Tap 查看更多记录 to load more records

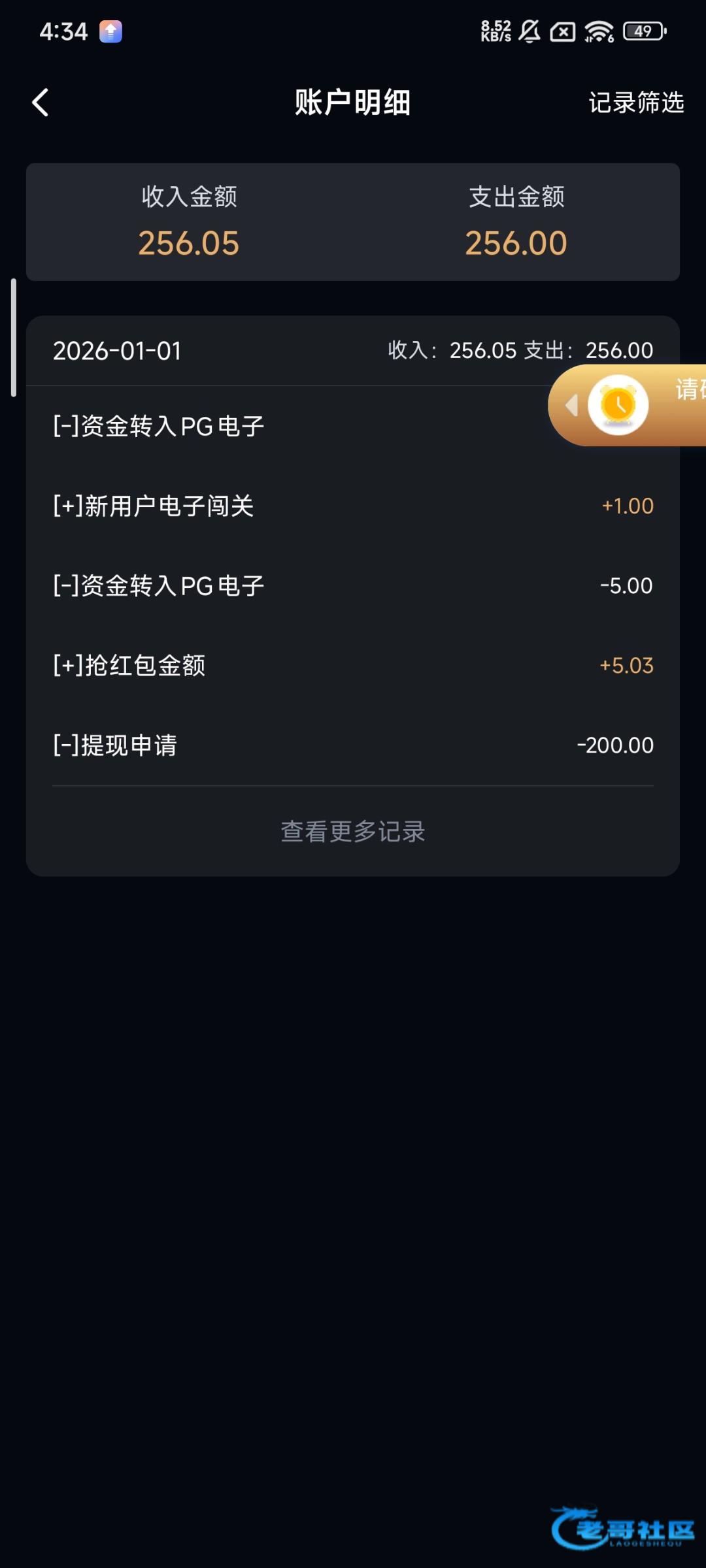tap(353, 831)
